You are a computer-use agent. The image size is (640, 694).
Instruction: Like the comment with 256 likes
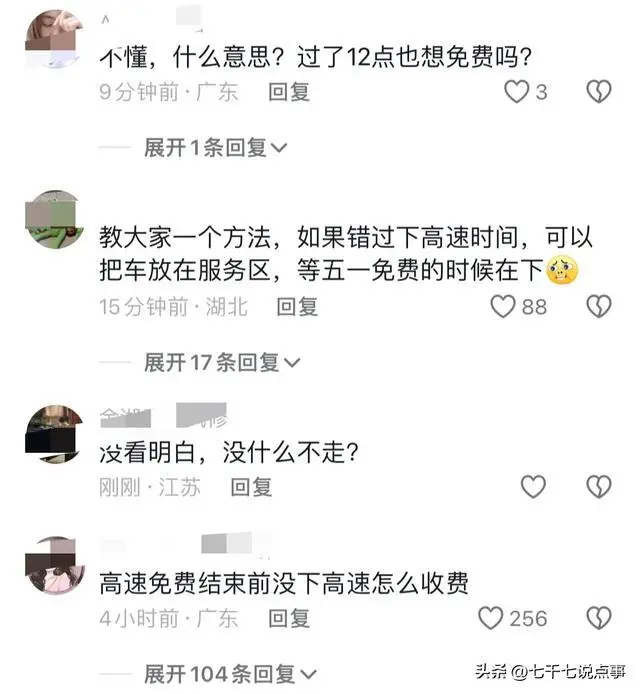pos(491,618)
